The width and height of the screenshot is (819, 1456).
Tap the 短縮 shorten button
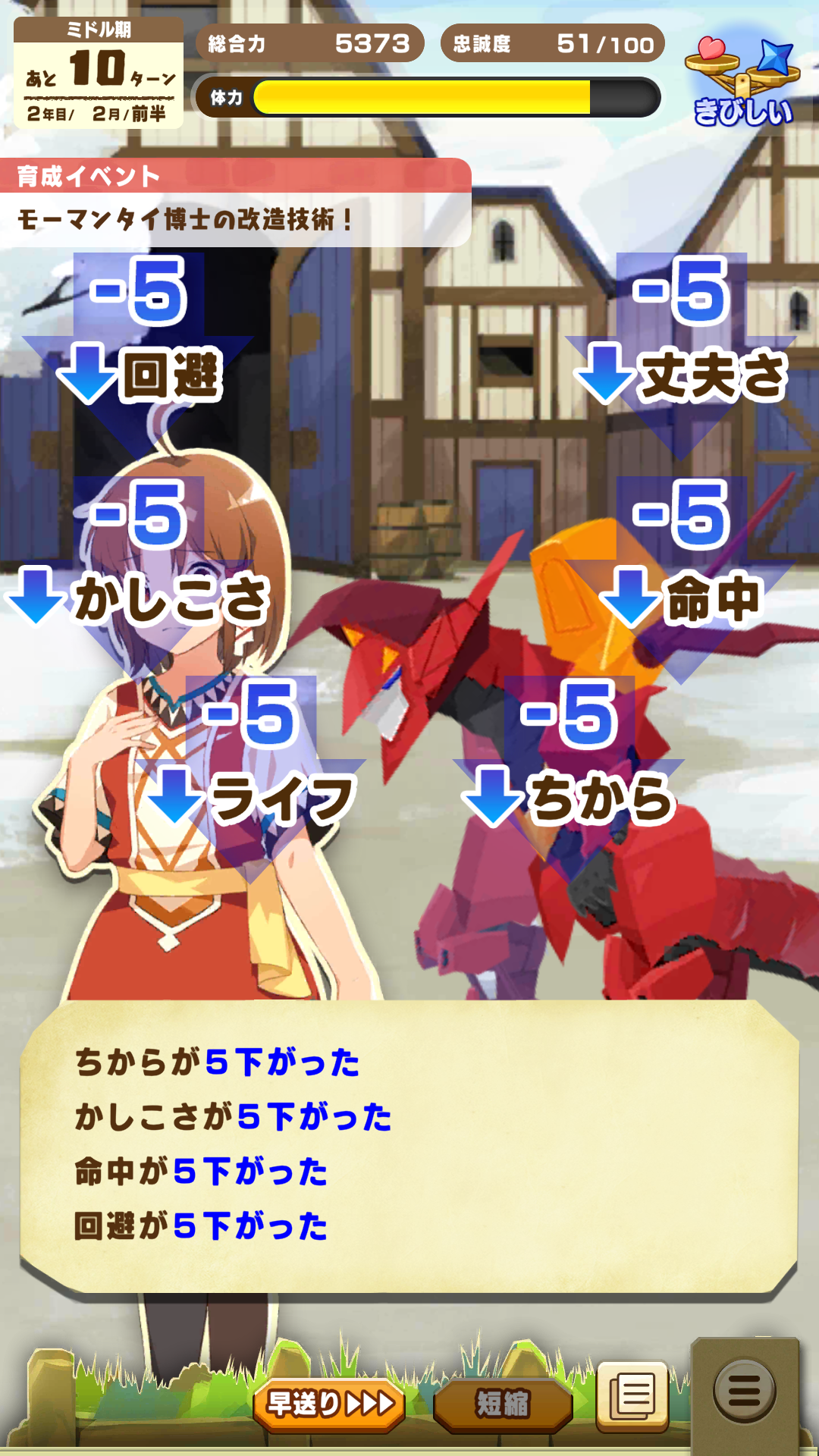tap(502, 1404)
